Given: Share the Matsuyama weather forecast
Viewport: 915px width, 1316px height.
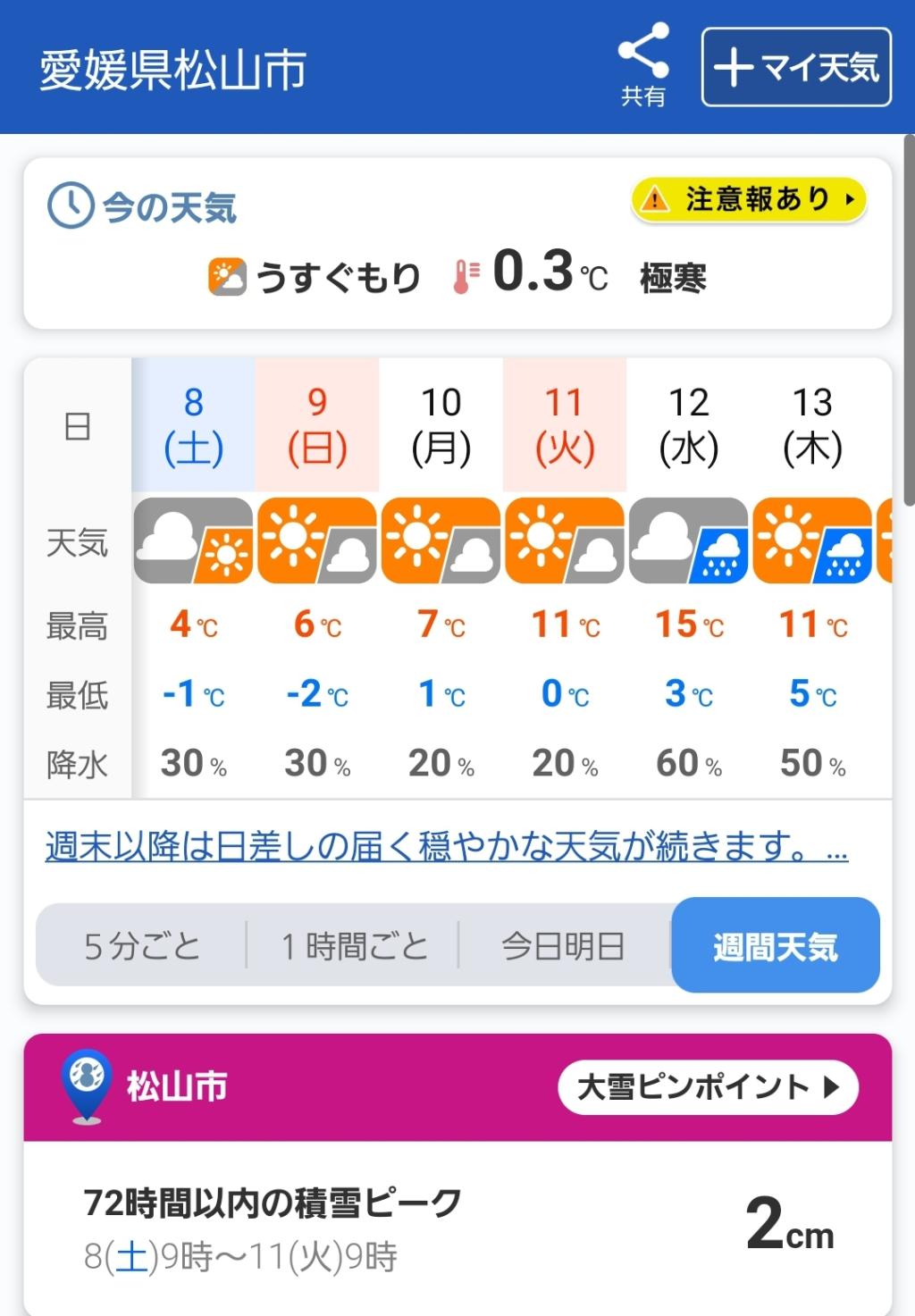Looking at the screenshot, I should (643, 64).
